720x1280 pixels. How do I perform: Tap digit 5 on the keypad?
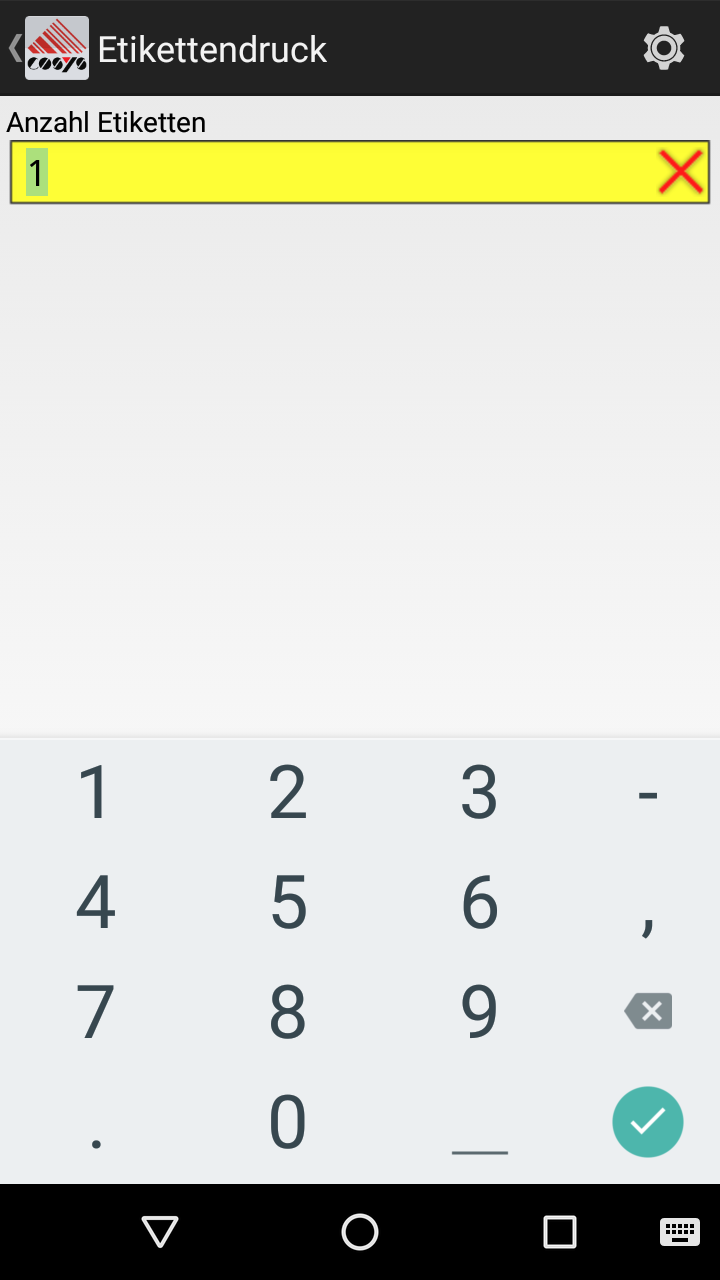point(288,902)
